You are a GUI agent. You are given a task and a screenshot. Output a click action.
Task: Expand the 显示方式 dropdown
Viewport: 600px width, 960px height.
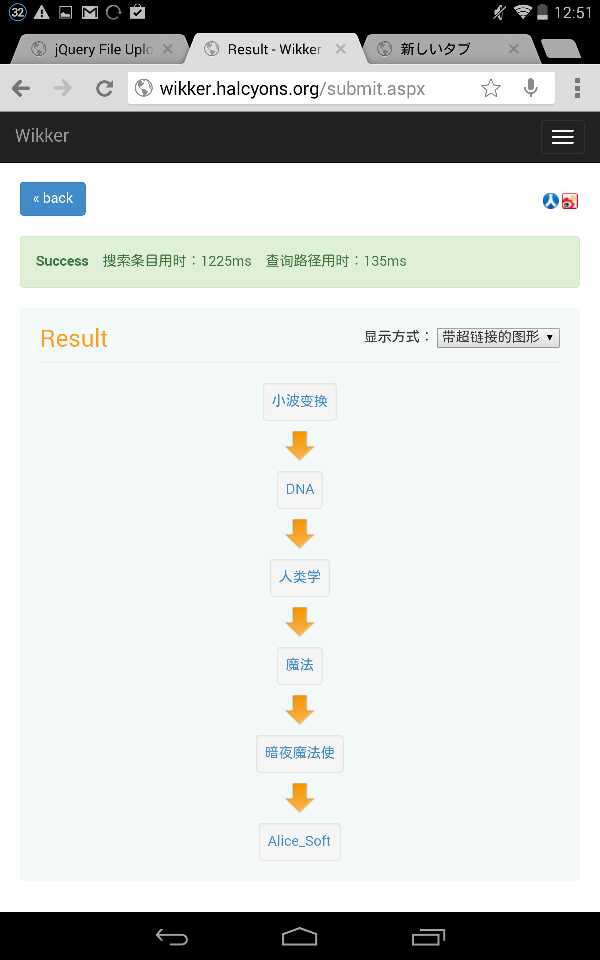pos(498,337)
